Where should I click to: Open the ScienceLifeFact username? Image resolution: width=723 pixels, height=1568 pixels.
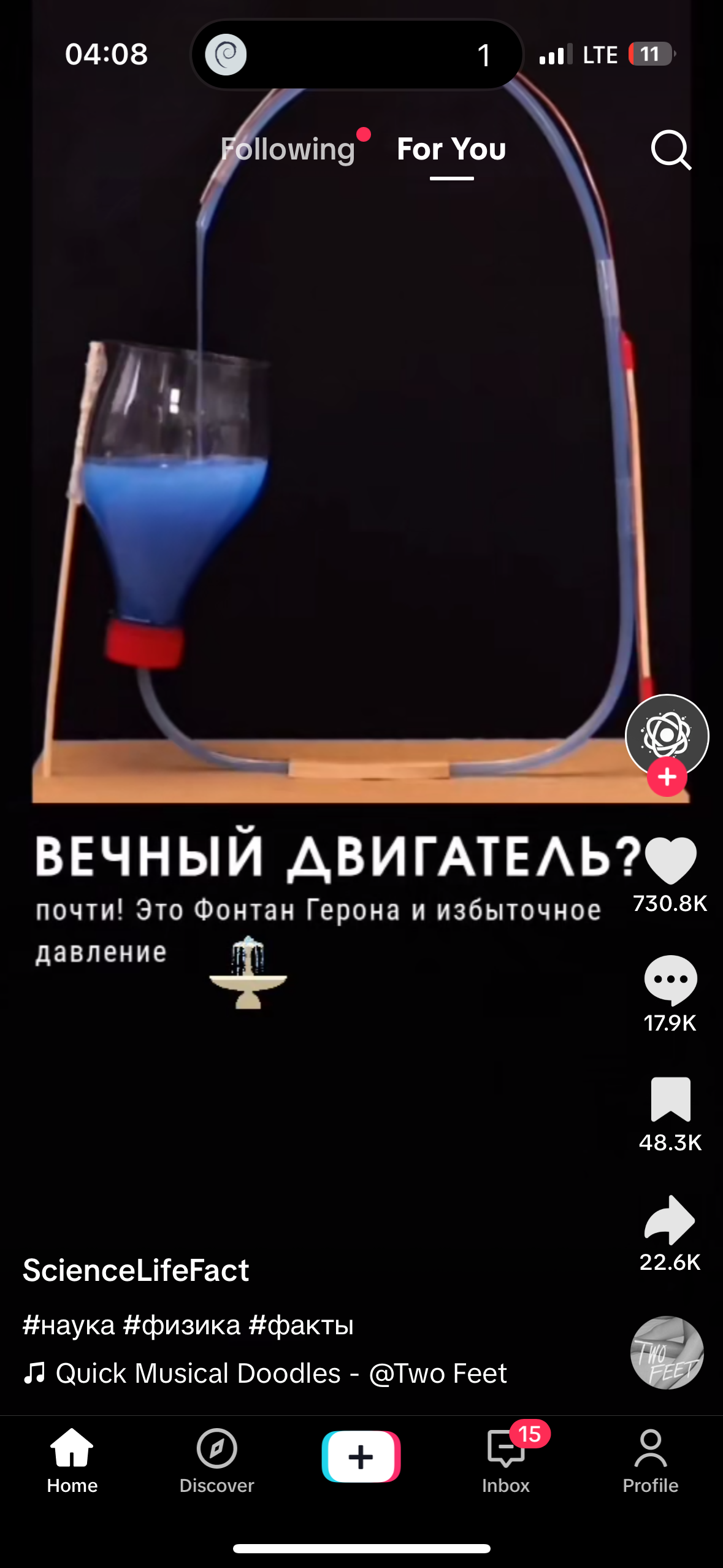(x=136, y=1270)
